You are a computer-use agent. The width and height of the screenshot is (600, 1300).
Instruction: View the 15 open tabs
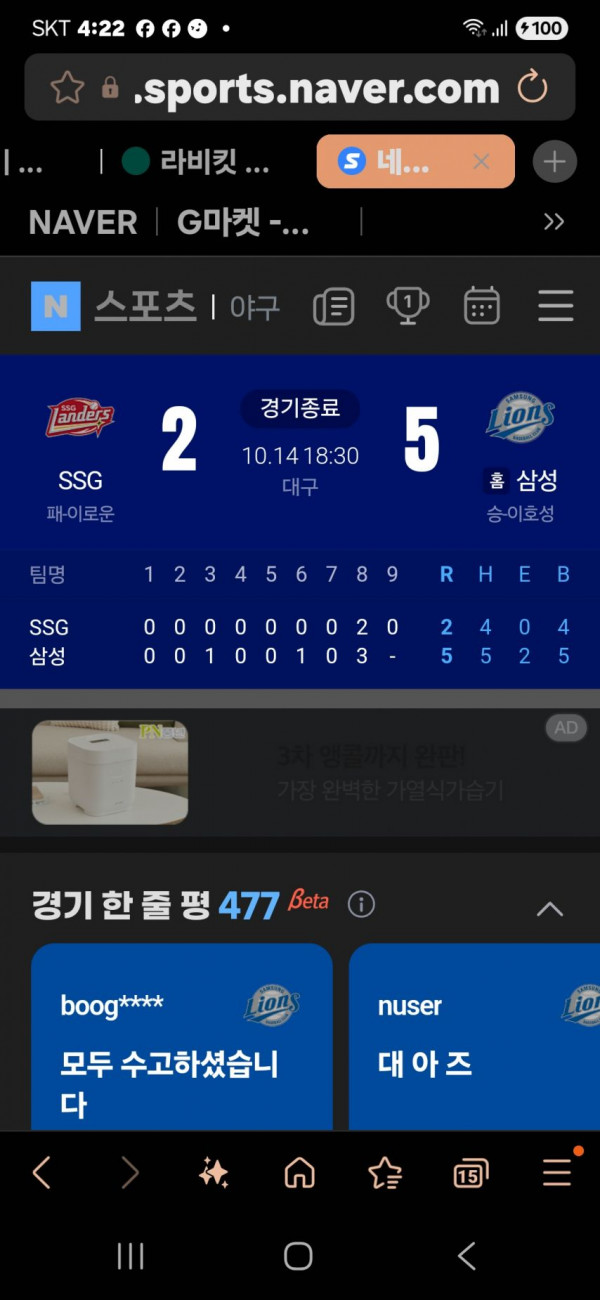click(x=470, y=1173)
